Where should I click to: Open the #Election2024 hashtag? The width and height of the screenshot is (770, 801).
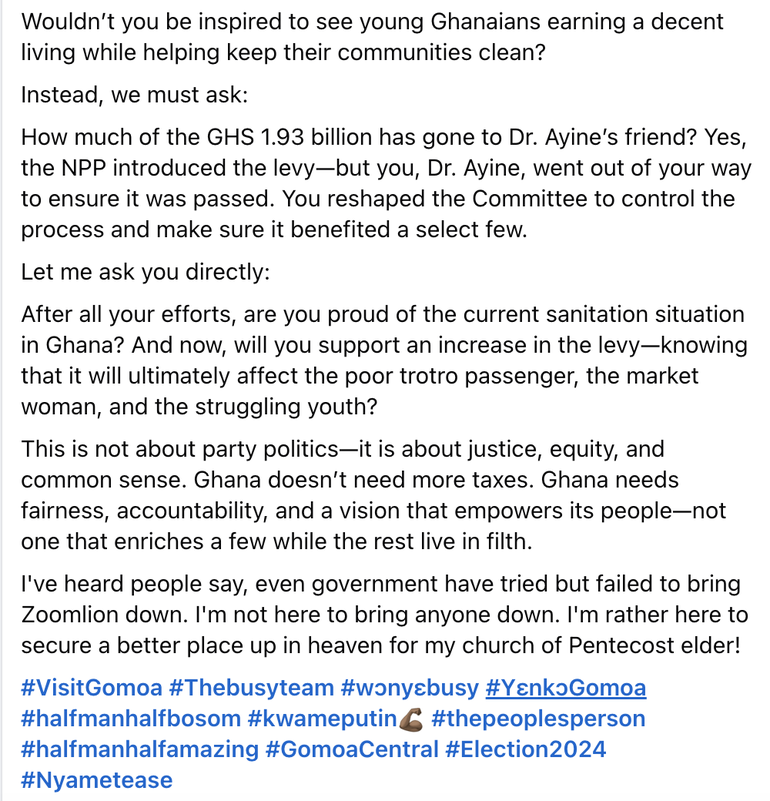pyautogui.click(x=525, y=749)
